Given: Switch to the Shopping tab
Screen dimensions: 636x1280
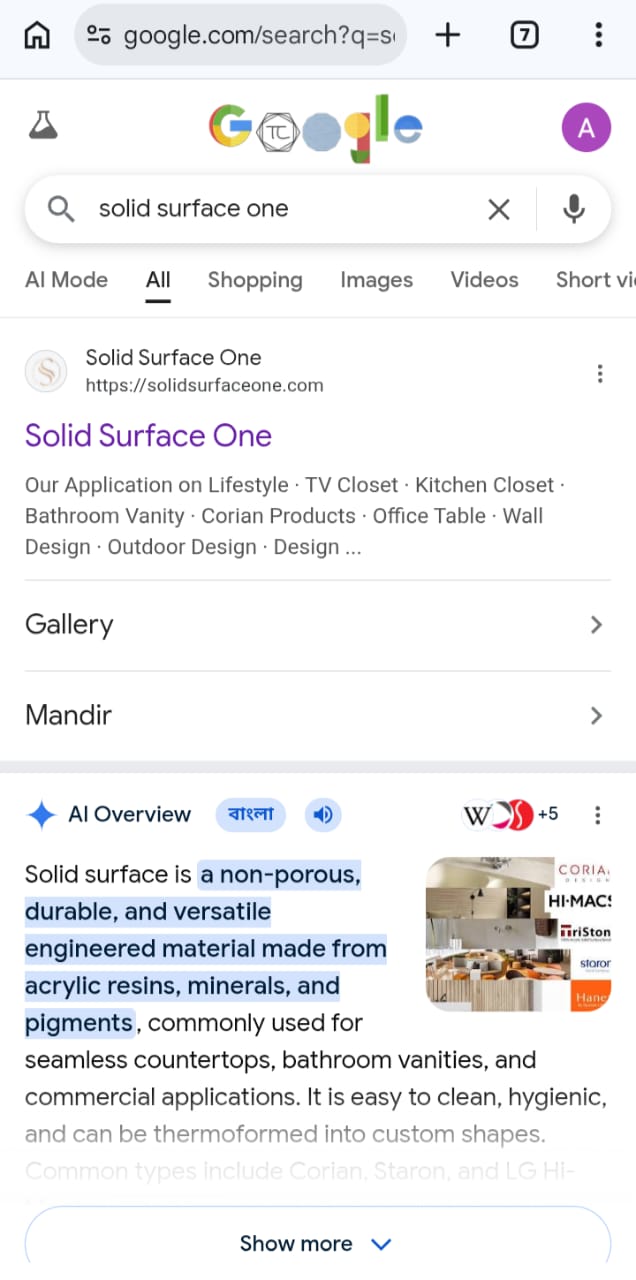Looking at the screenshot, I should [x=255, y=280].
